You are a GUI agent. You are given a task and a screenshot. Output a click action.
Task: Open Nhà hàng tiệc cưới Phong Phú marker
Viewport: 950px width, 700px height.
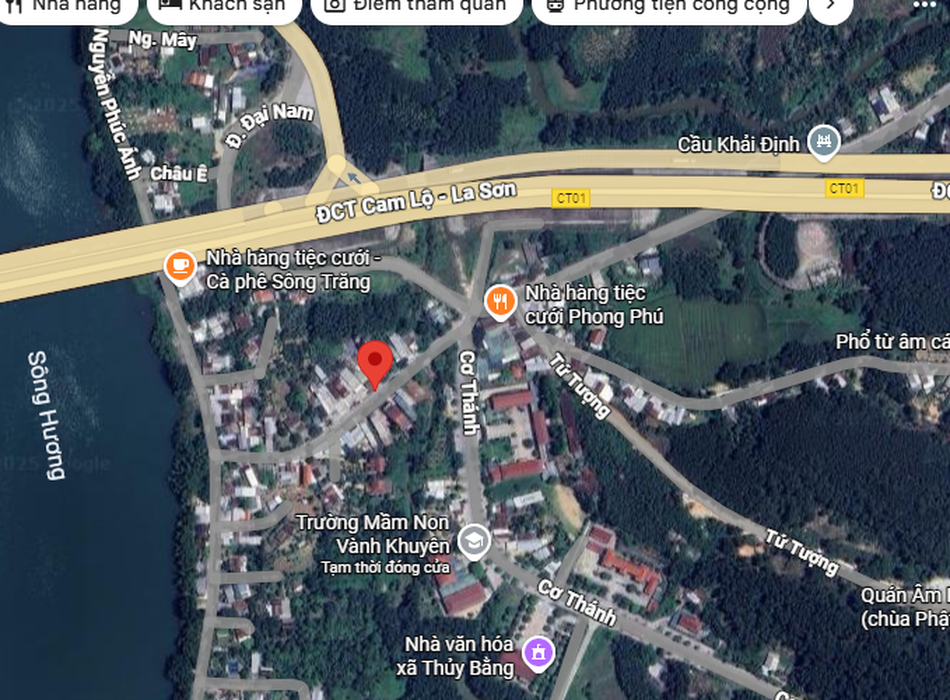(x=500, y=300)
